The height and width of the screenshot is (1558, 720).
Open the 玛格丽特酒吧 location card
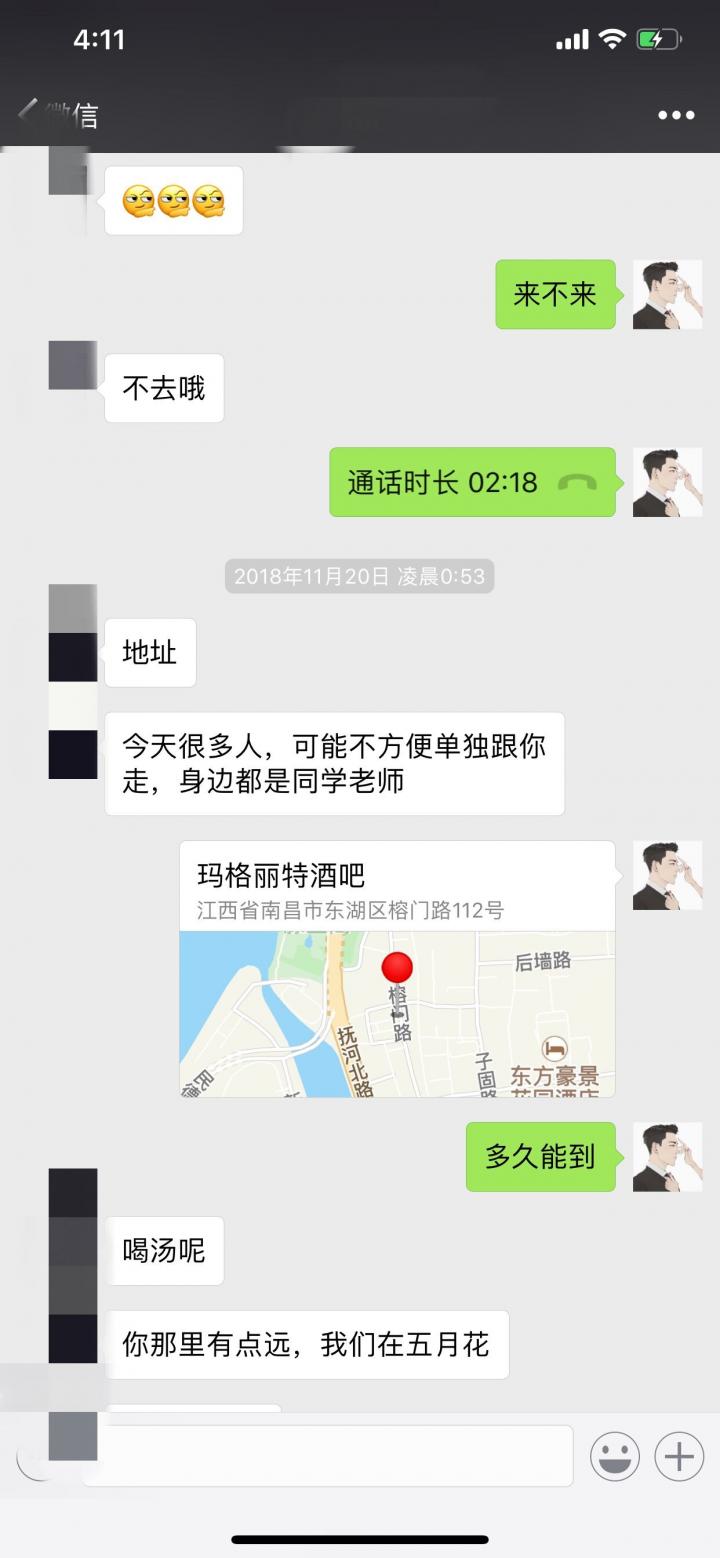pyautogui.click(x=397, y=968)
